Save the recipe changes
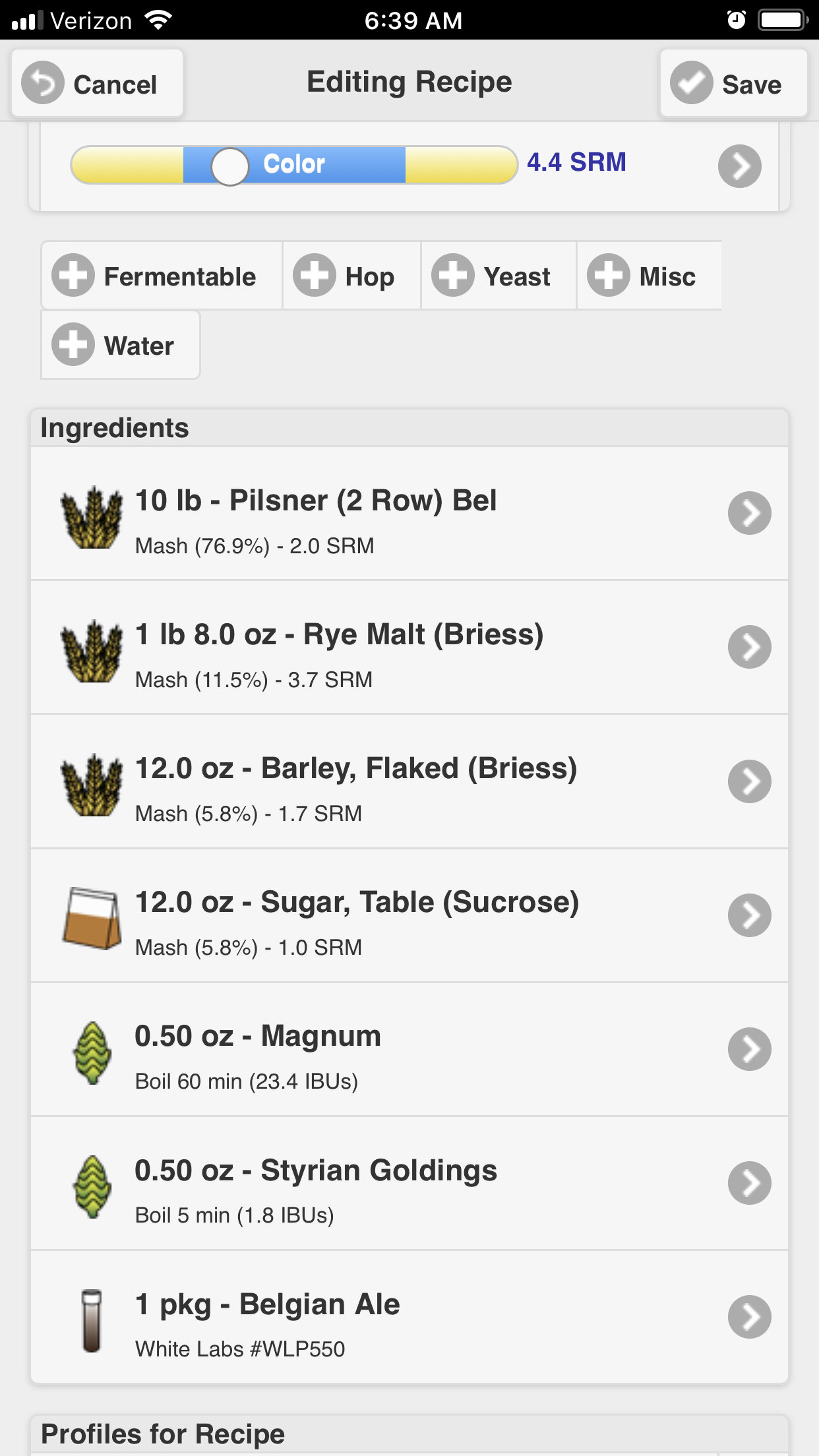This screenshot has height=1456, width=819. tap(733, 84)
